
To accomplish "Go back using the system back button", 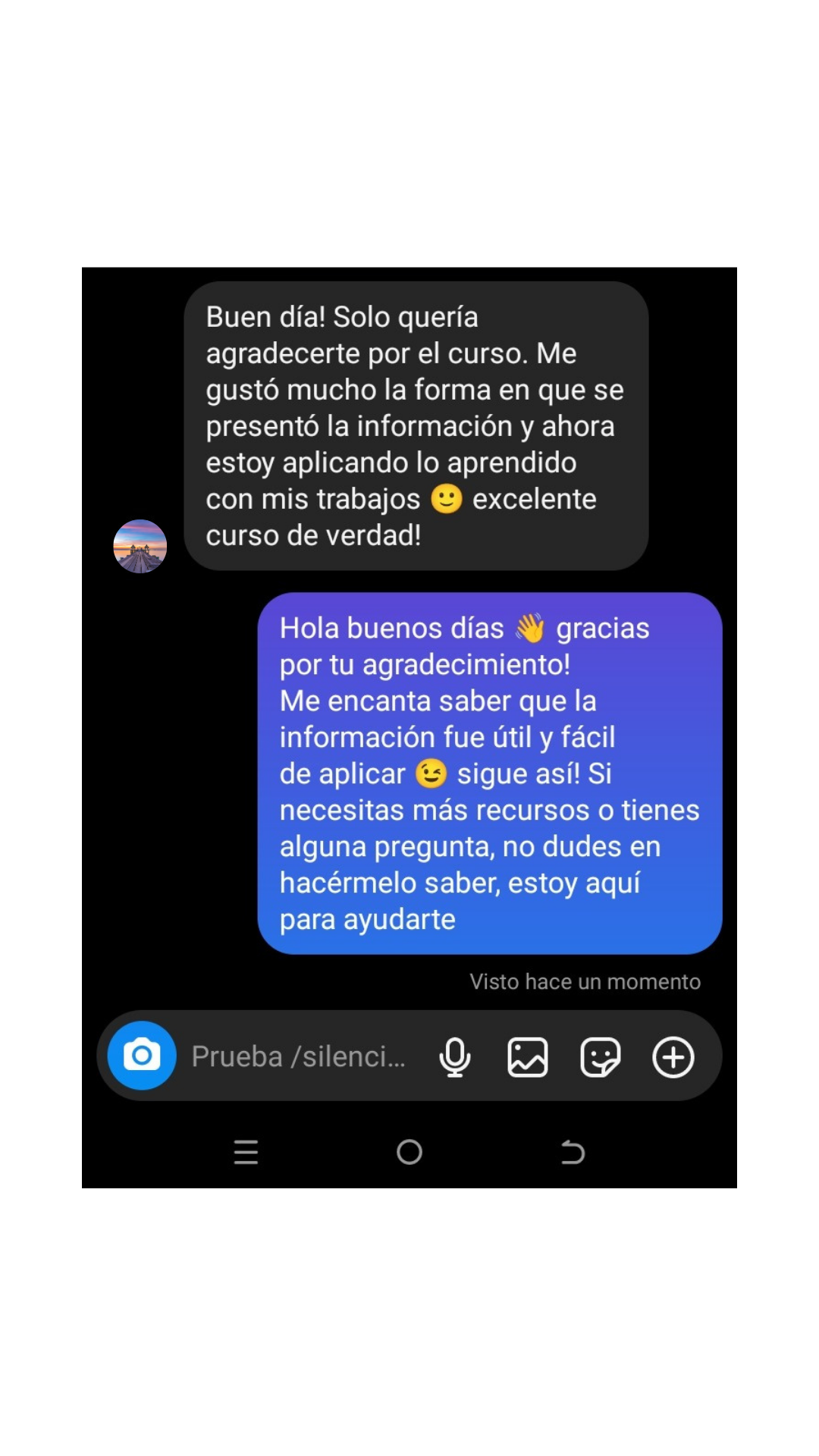I will 573,1152.
